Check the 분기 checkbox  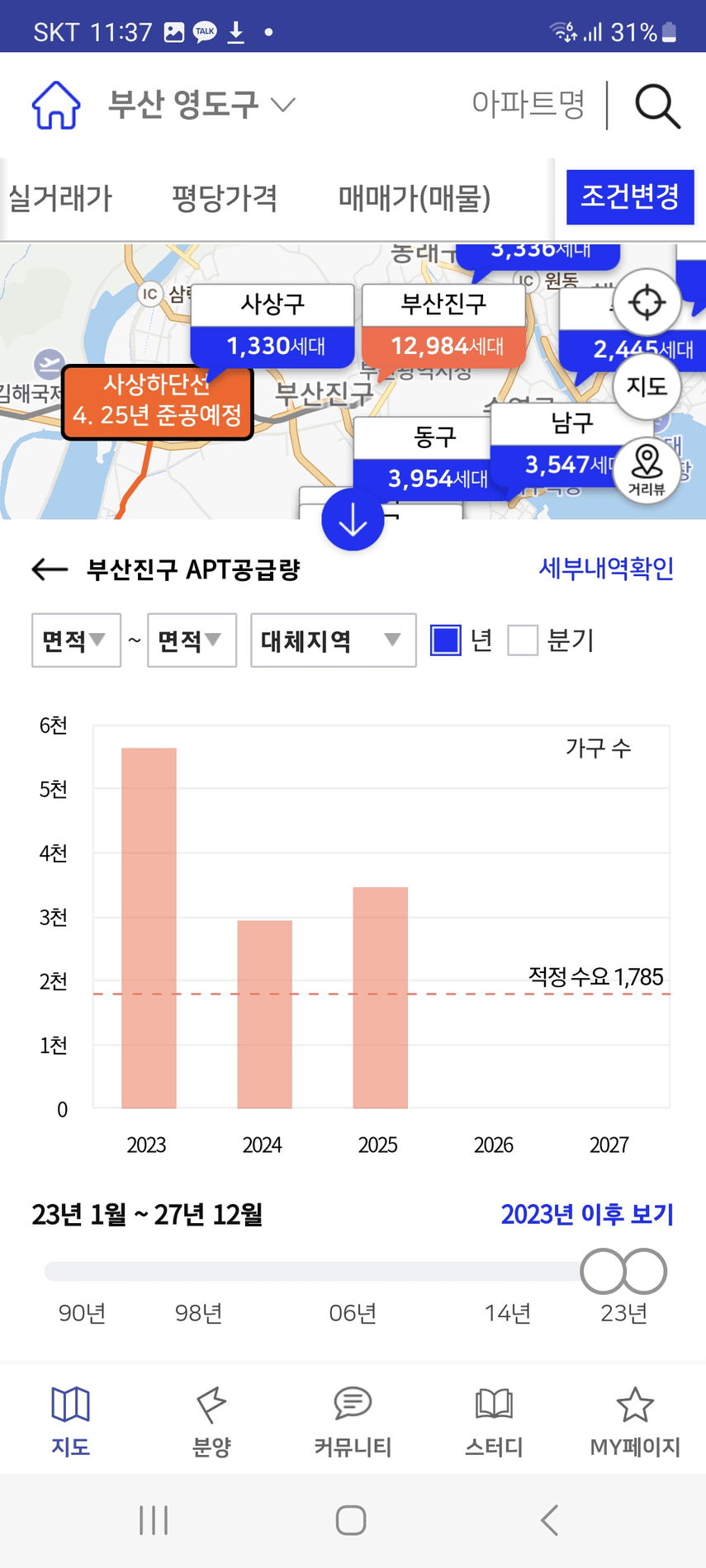point(523,640)
